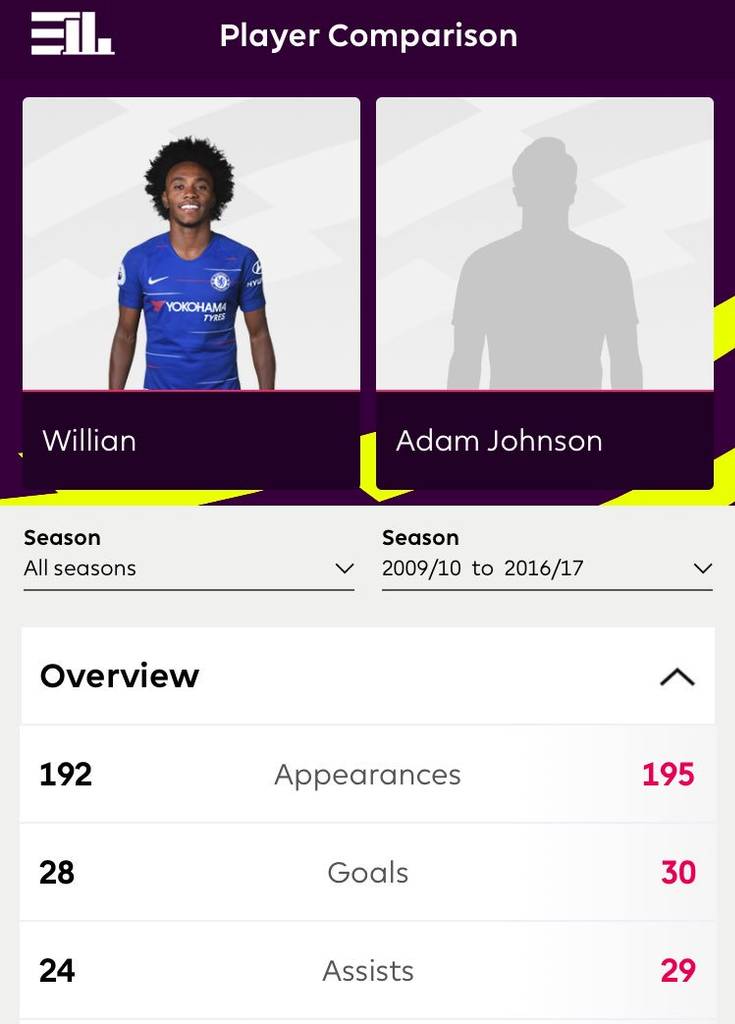This screenshot has height=1024, width=735.
Task: Open Willian's All seasons dropdown
Action: pyautogui.click(x=188, y=568)
